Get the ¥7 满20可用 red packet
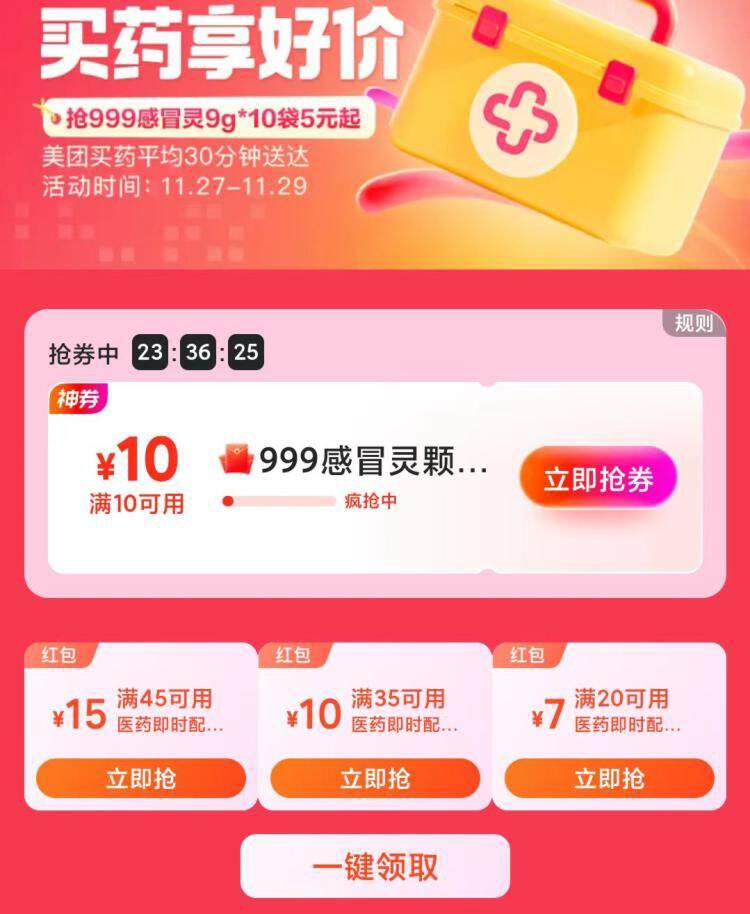Image resolution: width=750 pixels, height=914 pixels. tap(610, 778)
